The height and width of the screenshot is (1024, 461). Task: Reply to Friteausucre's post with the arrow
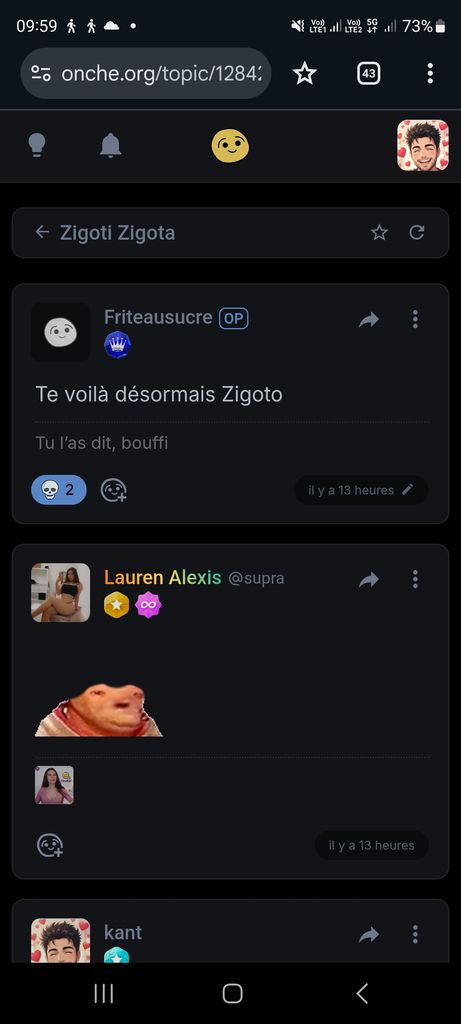[x=369, y=319]
